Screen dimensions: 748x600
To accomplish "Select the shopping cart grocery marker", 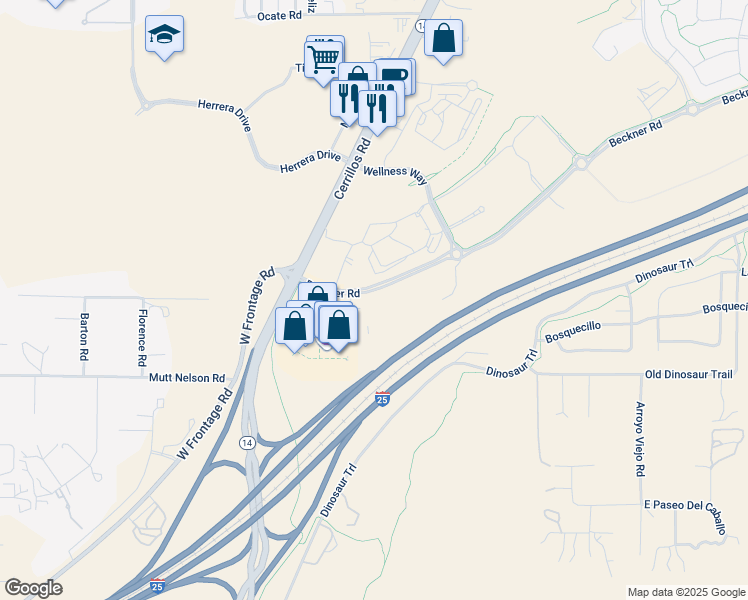I will (323, 57).
